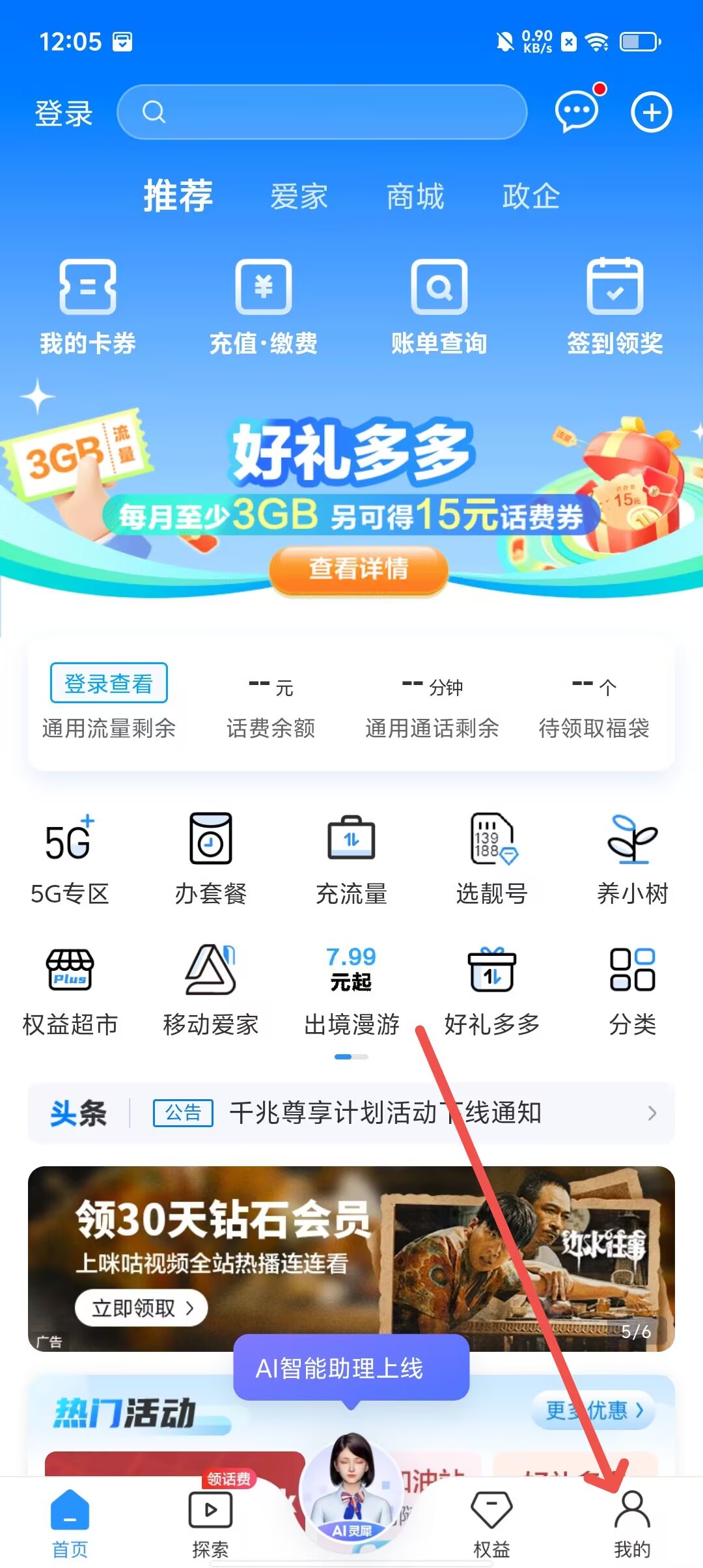Switch to the 商城 tab
The width and height of the screenshot is (703, 1568).
point(415,196)
